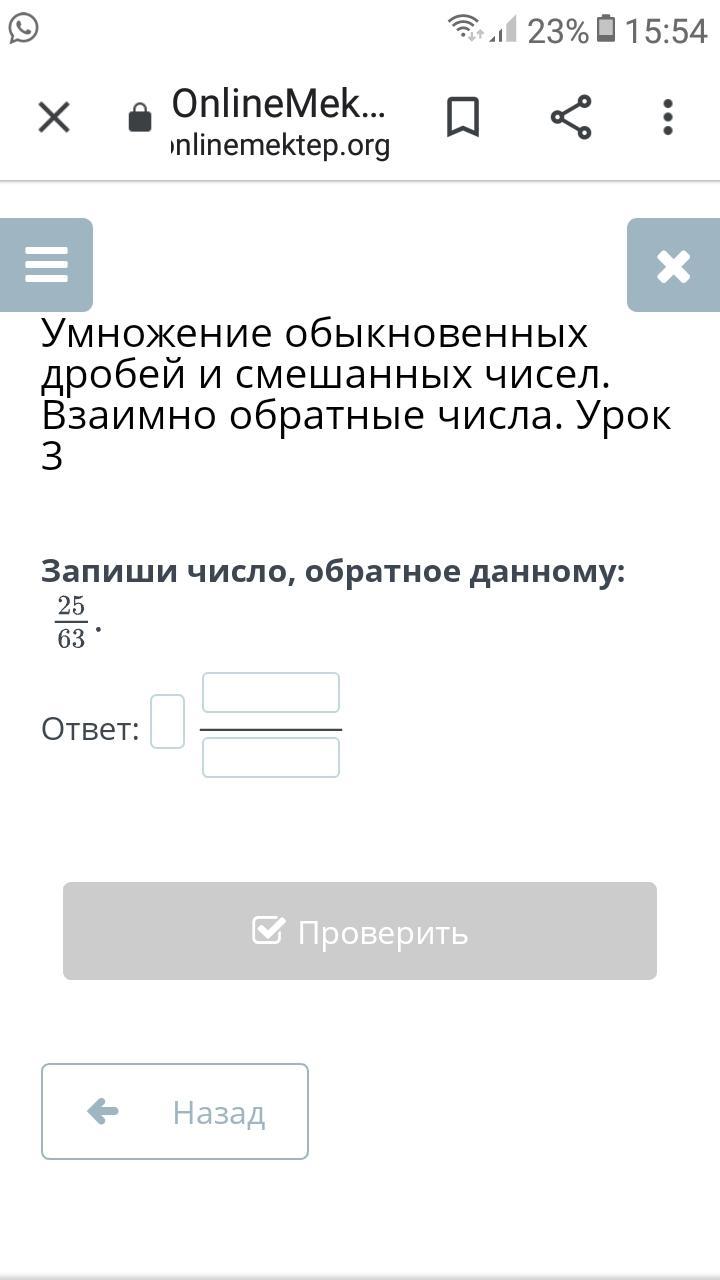Open the browser overflow menu

point(668,118)
